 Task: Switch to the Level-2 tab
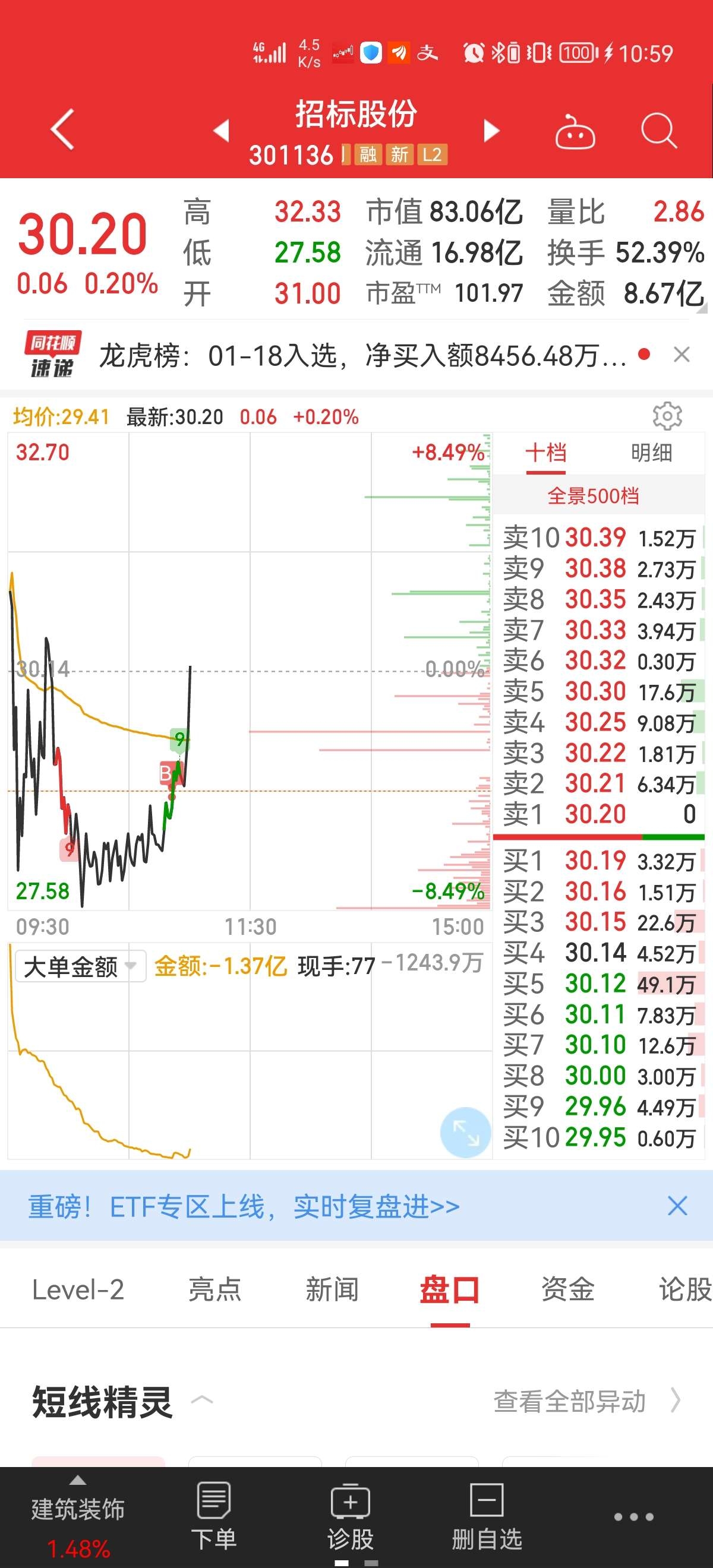pyautogui.click(x=78, y=1290)
